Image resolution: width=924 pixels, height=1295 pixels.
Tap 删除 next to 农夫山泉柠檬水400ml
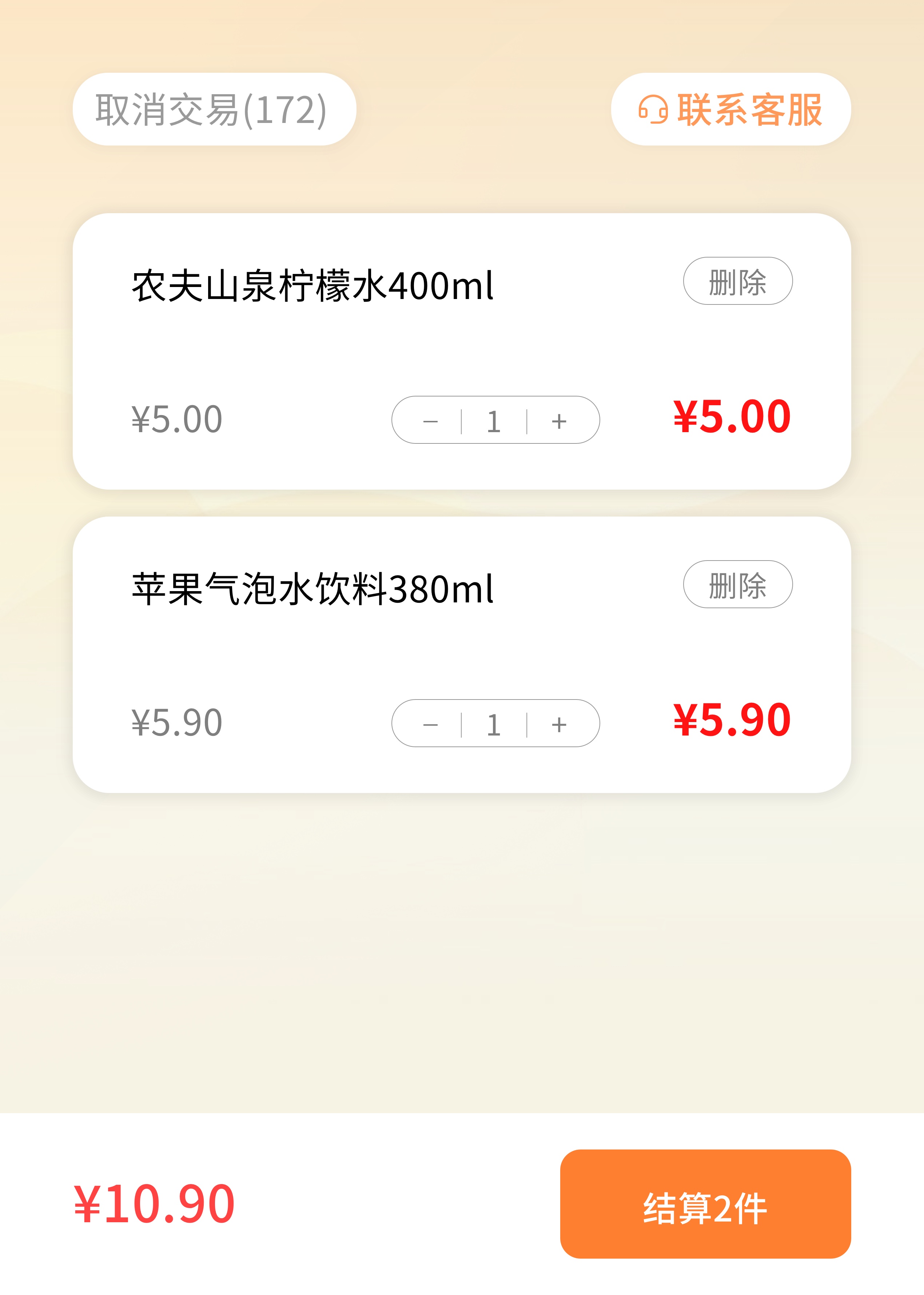coord(738,280)
